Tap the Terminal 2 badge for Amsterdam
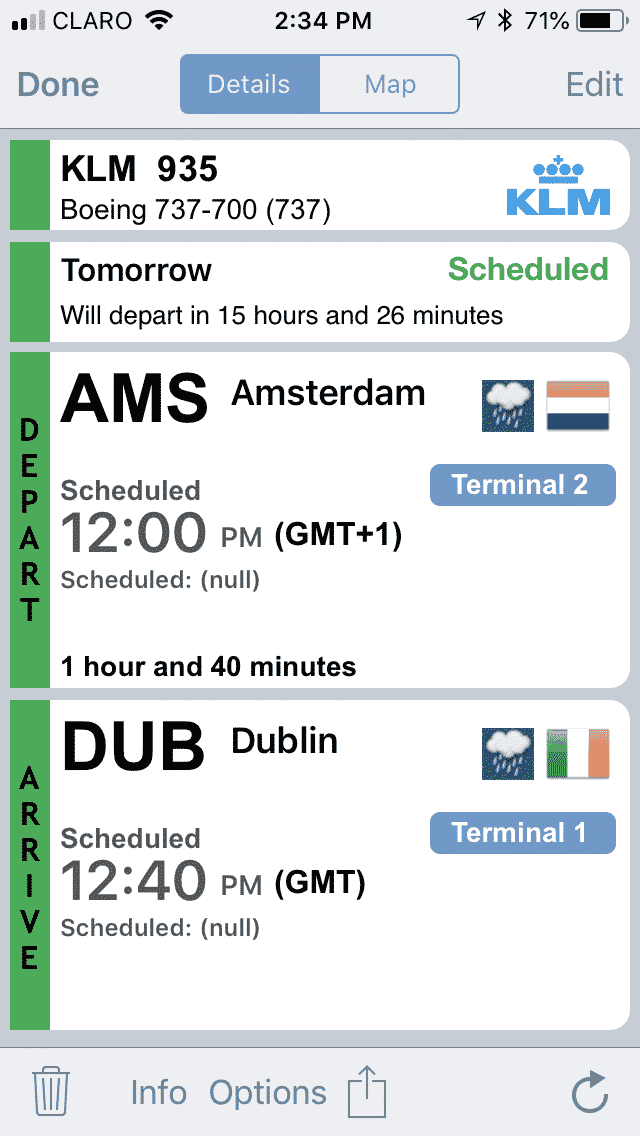The image size is (640, 1136). tap(523, 485)
